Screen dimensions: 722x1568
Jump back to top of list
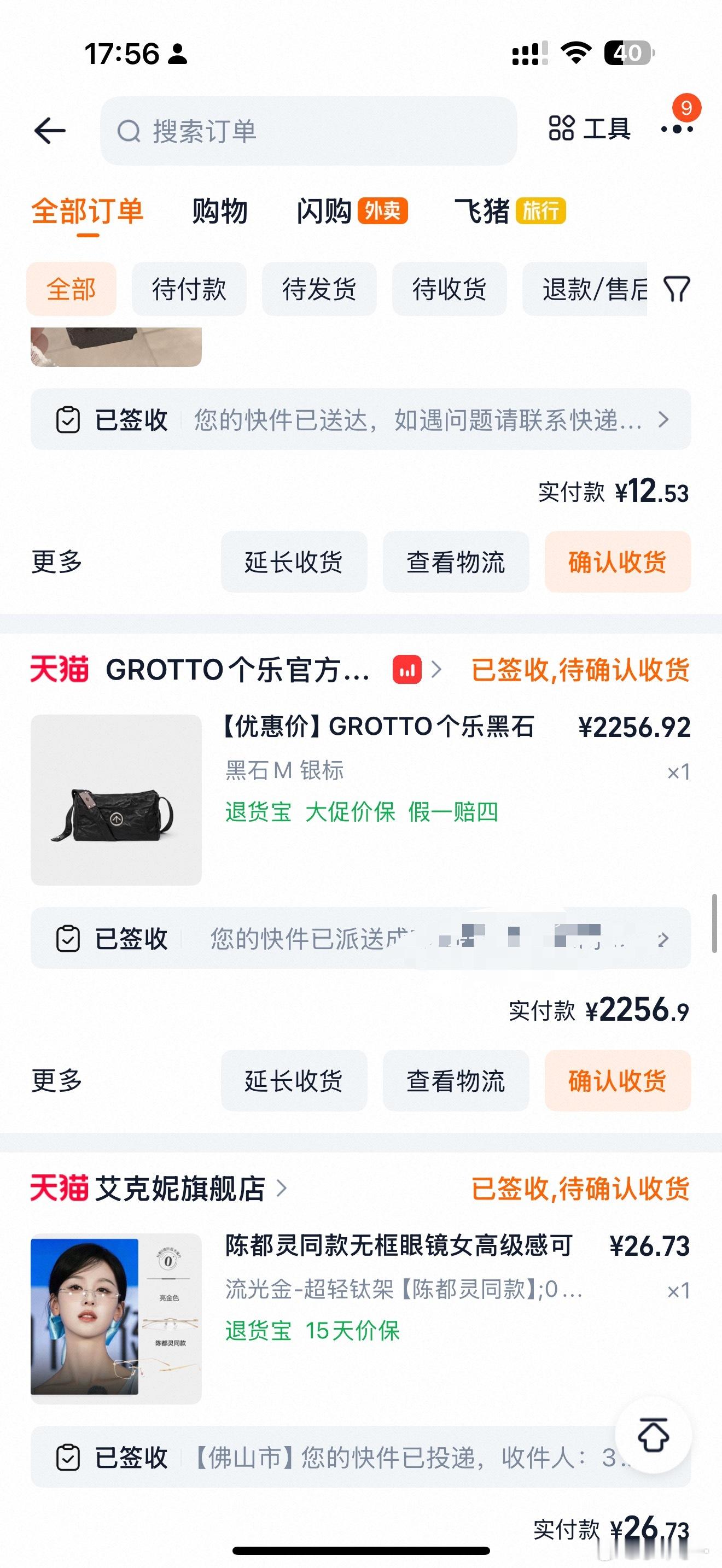click(x=653, y=1435)
